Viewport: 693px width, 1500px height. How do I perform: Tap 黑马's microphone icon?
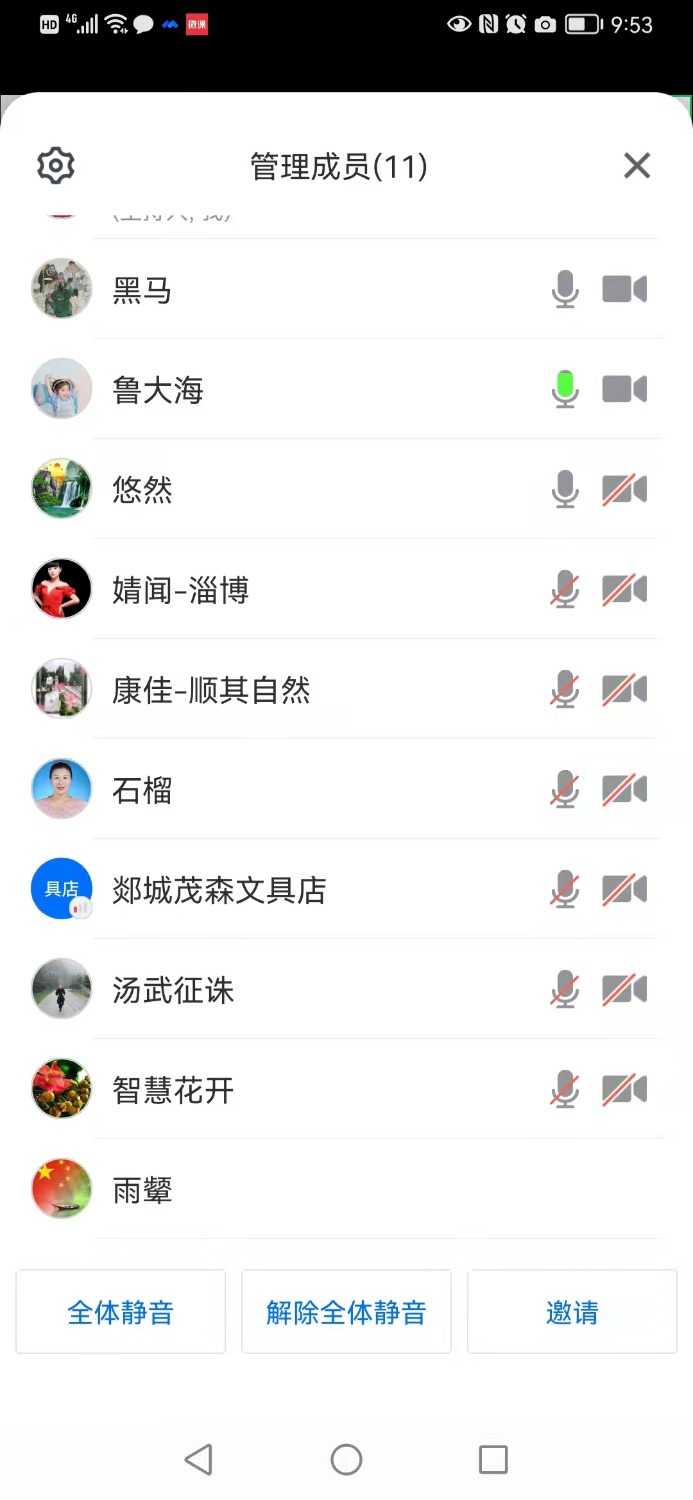pyautogui.click(x=565, y=289)
